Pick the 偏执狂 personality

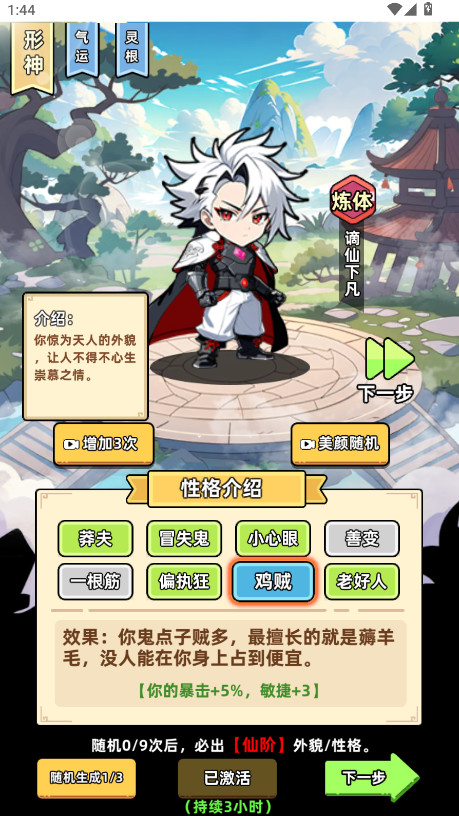184,581
